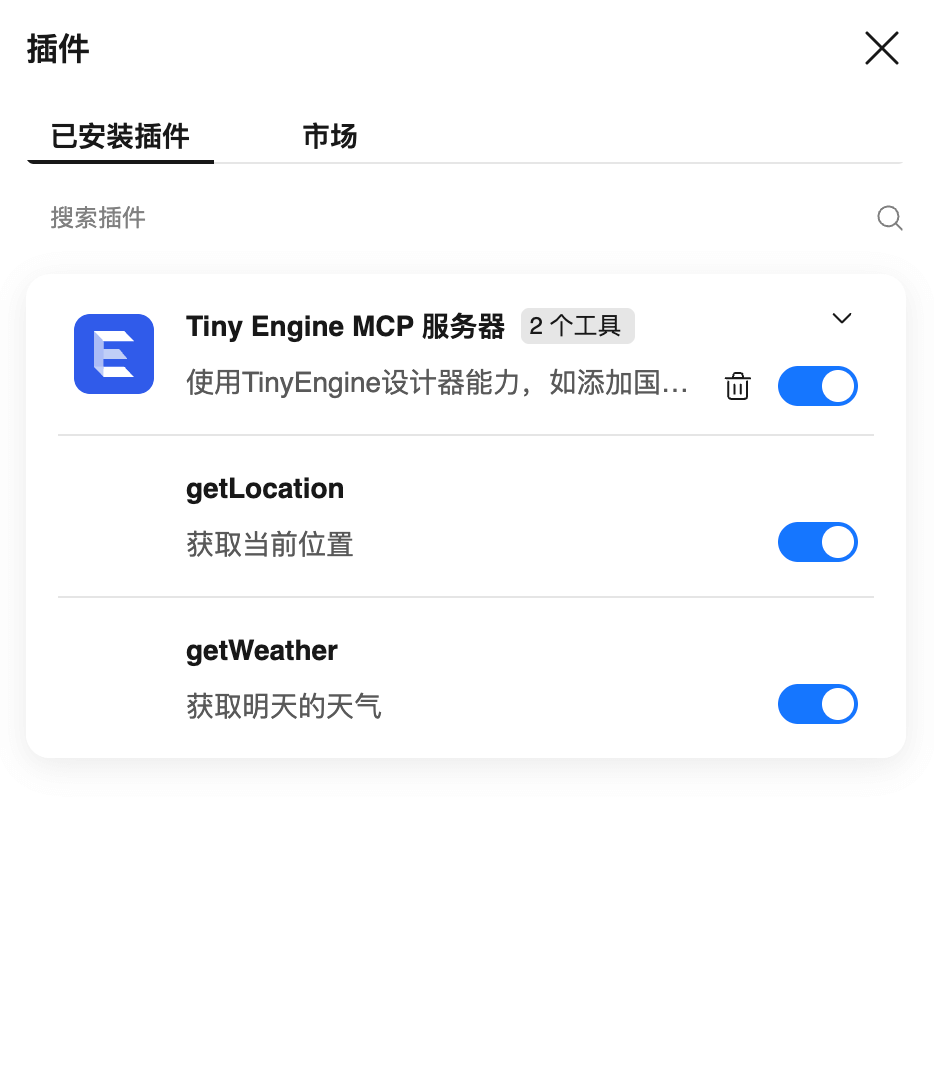Switch to the 市场 tab
Screen dimensions: 934x1088
point(330,136)
